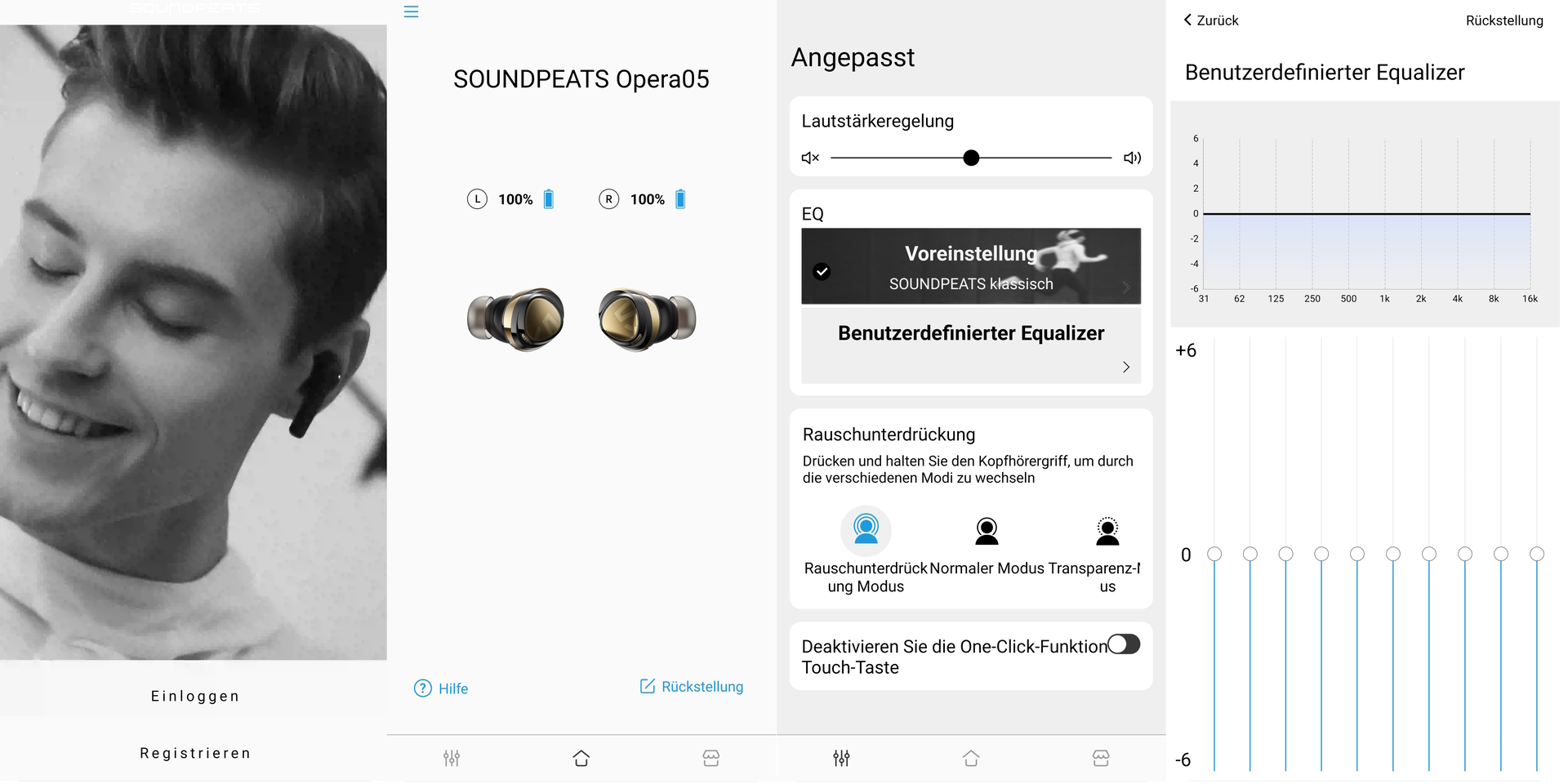Tap Rückstellung in the equalizer header
1568x784 pixels.
(1503, 20)
